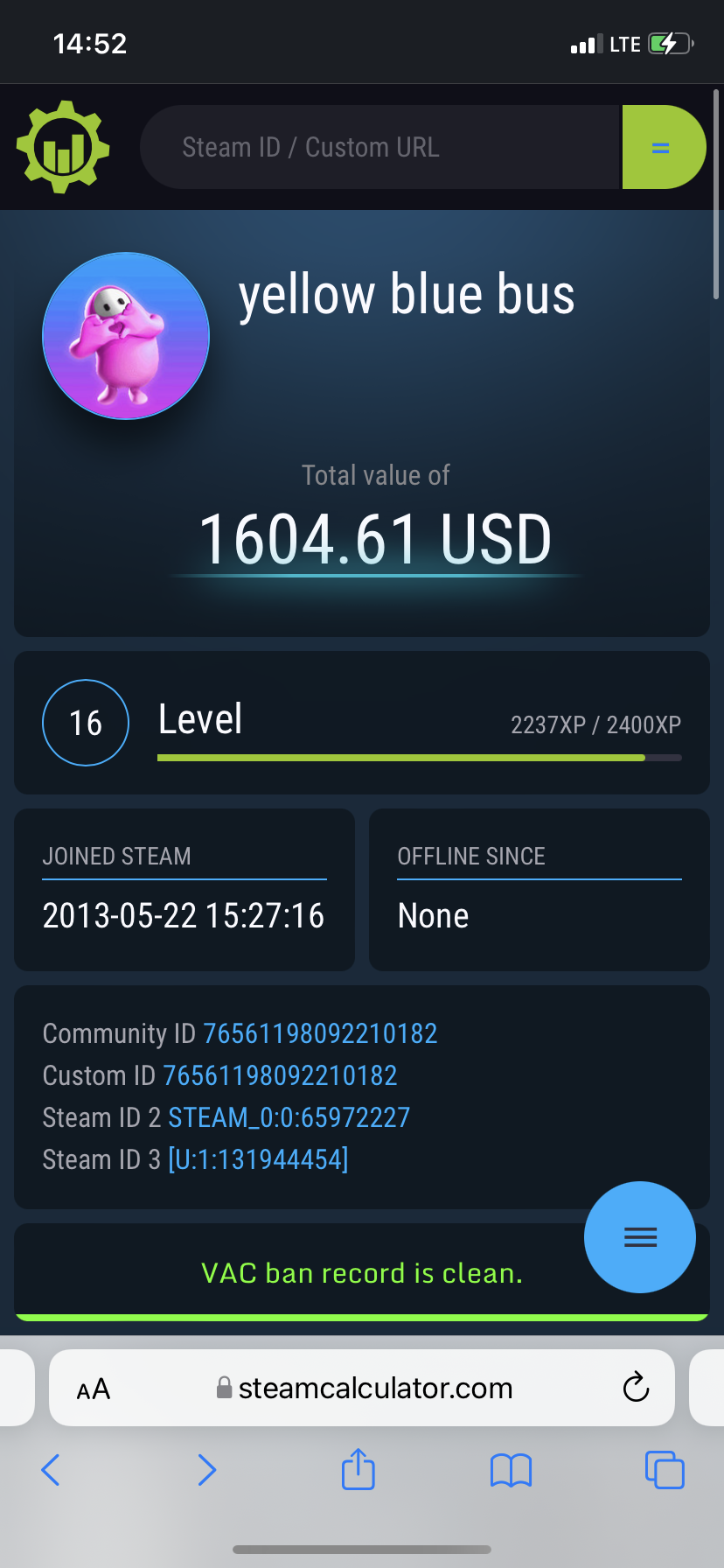
Task: Tap the STEAM_0:0:65972227 link
Action: point(289,1117)
